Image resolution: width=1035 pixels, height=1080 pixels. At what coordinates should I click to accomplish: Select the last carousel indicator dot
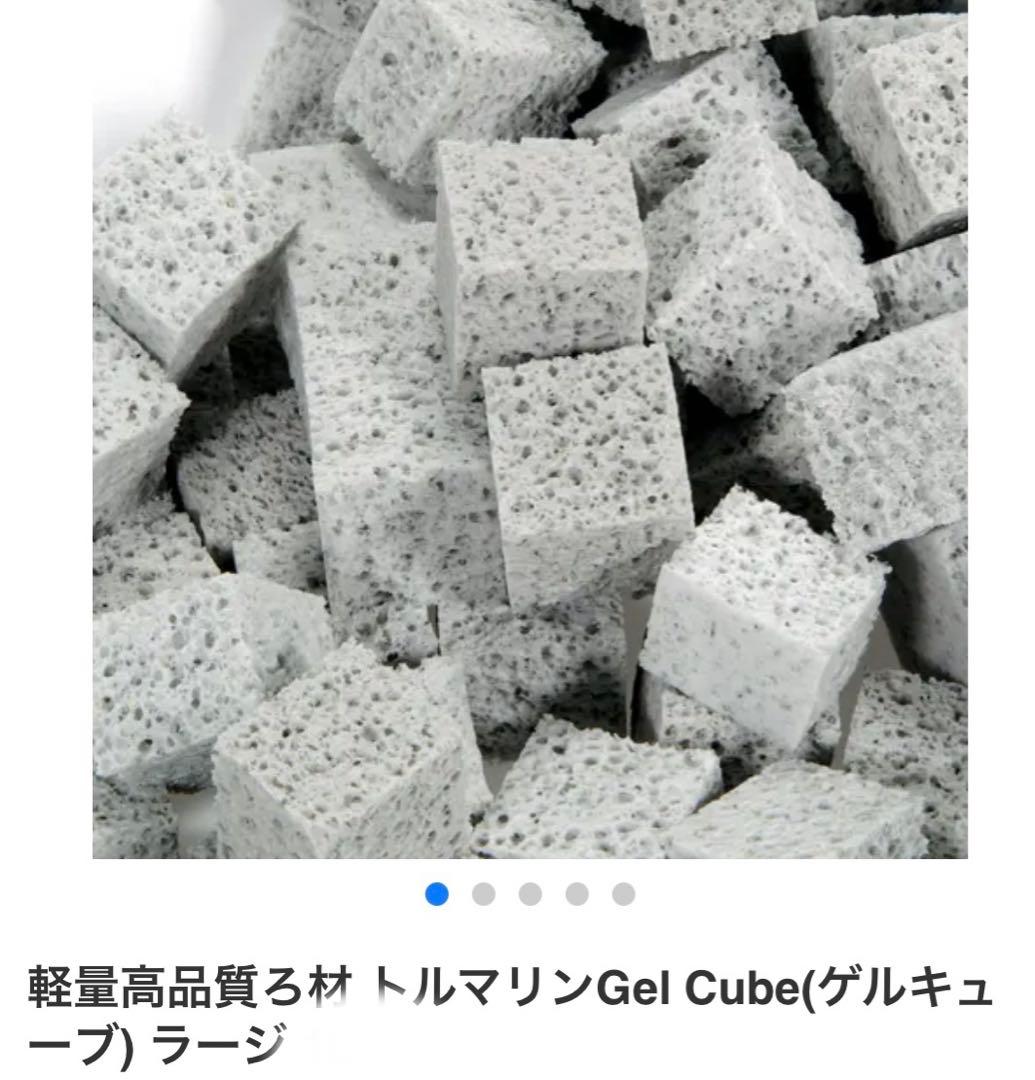(624, 893)
